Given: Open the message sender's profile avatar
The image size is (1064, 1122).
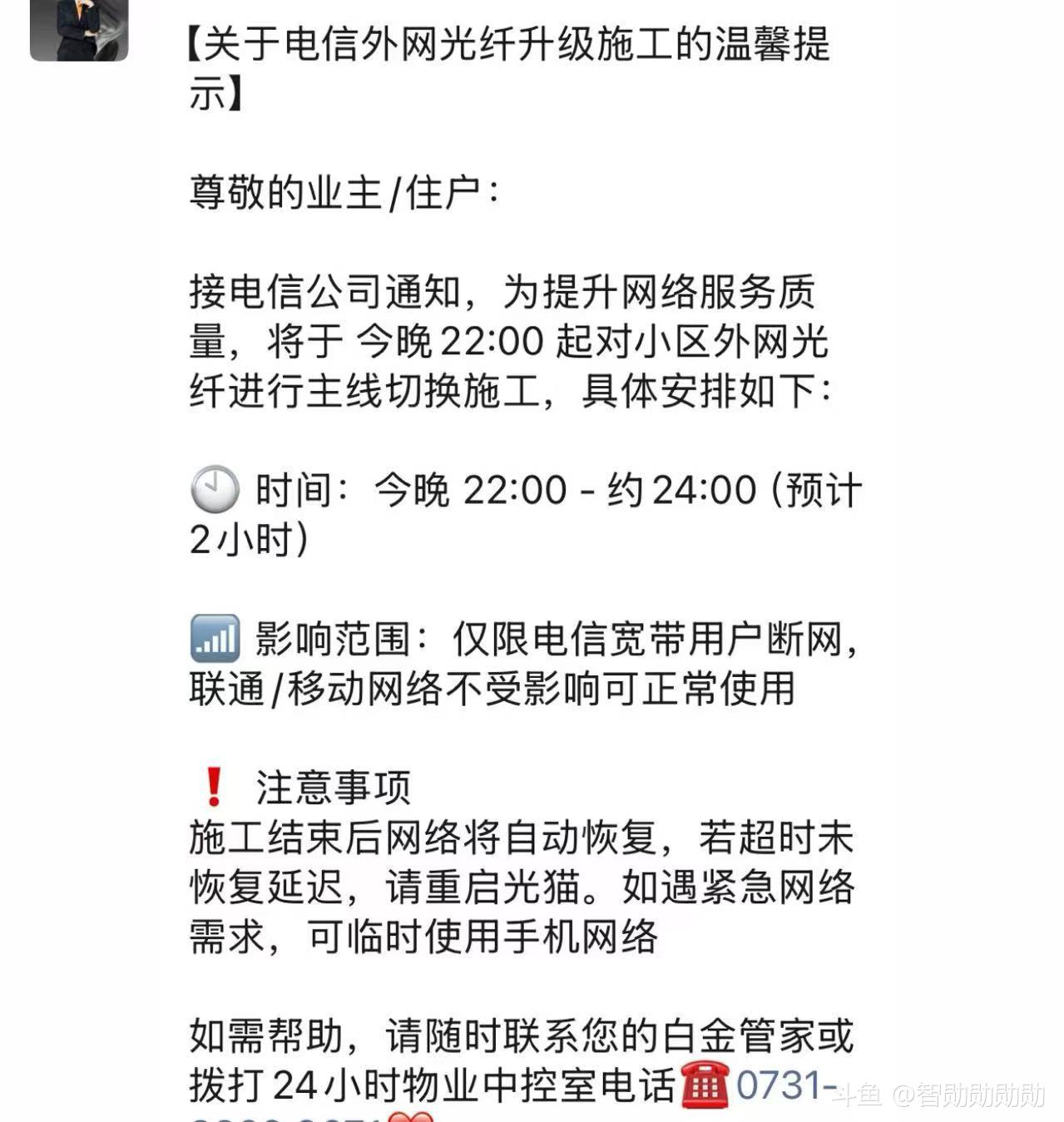Looking at the screenshot, I should click(x=79, y=30).
